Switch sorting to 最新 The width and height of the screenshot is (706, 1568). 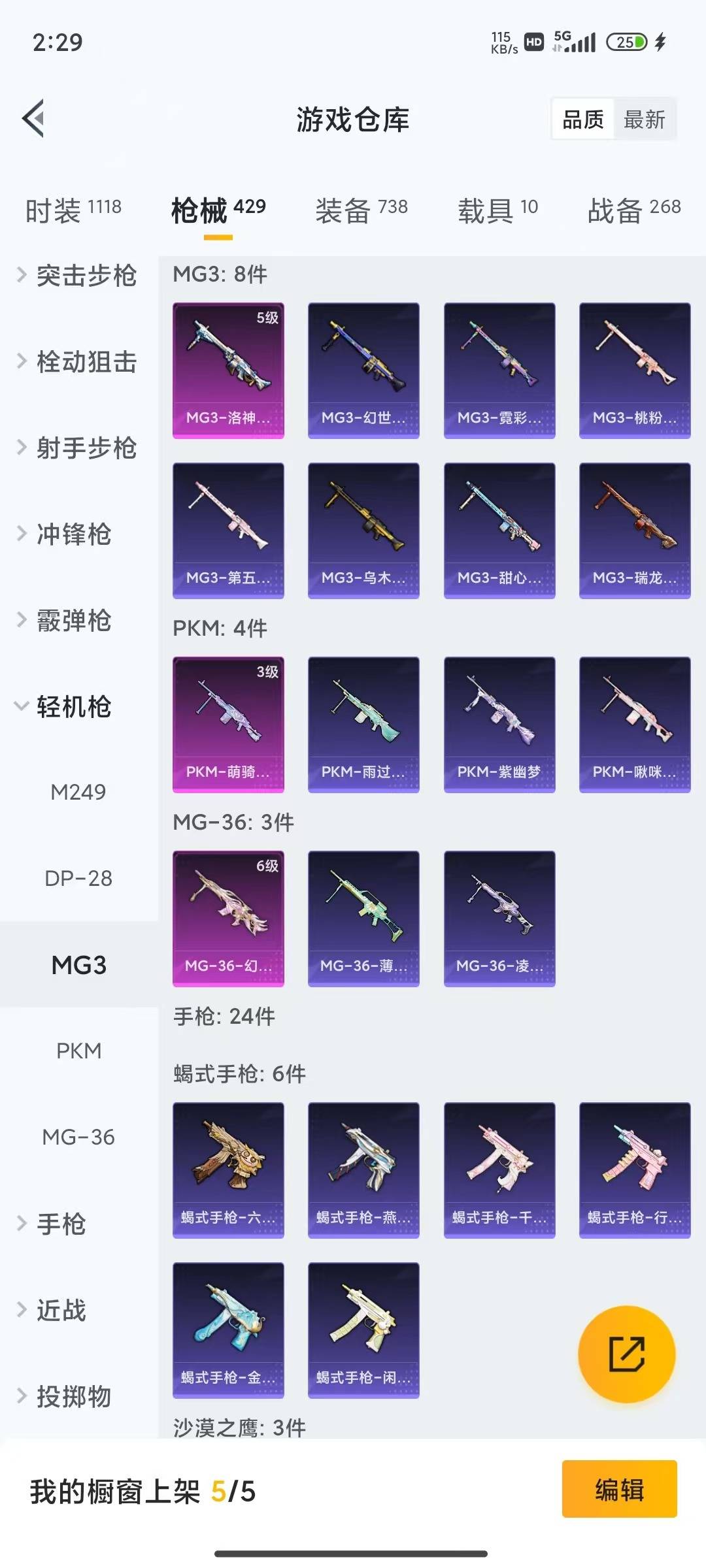click(x=645, y=119)
